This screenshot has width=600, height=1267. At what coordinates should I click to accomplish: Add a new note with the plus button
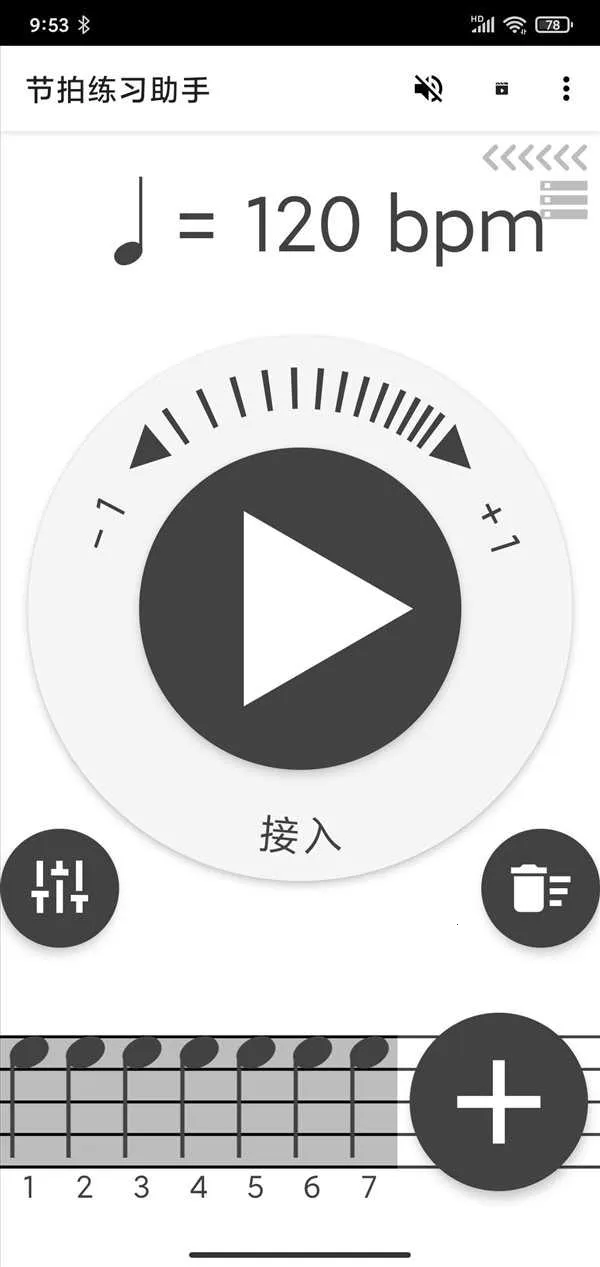click(x=498, y=1102)
